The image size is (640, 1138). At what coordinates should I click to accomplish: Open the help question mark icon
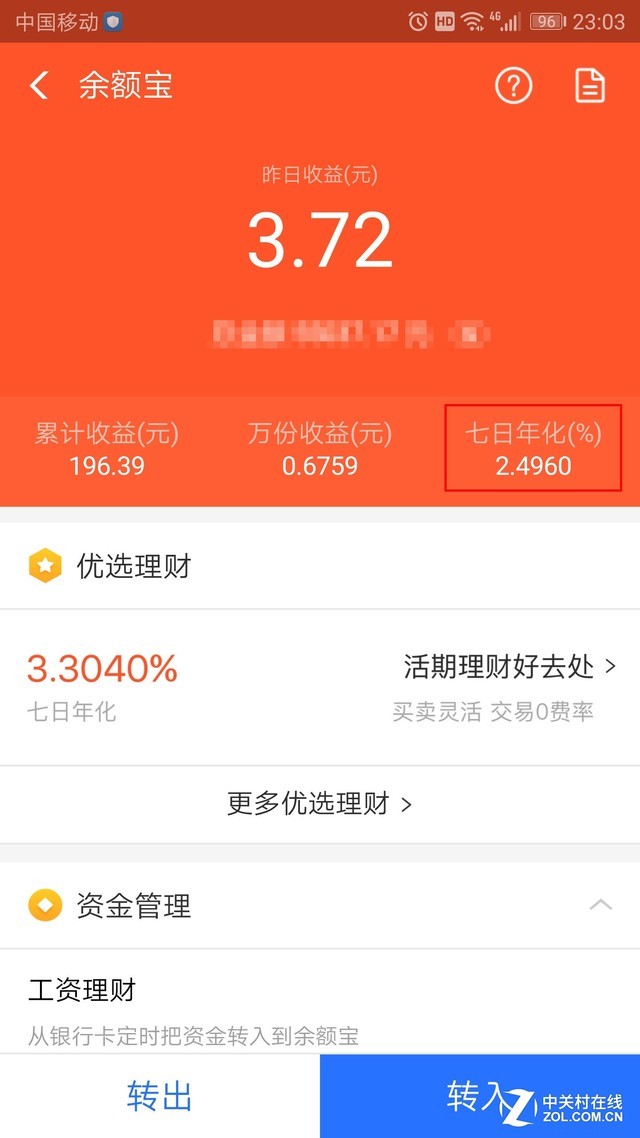pos(513,86)
